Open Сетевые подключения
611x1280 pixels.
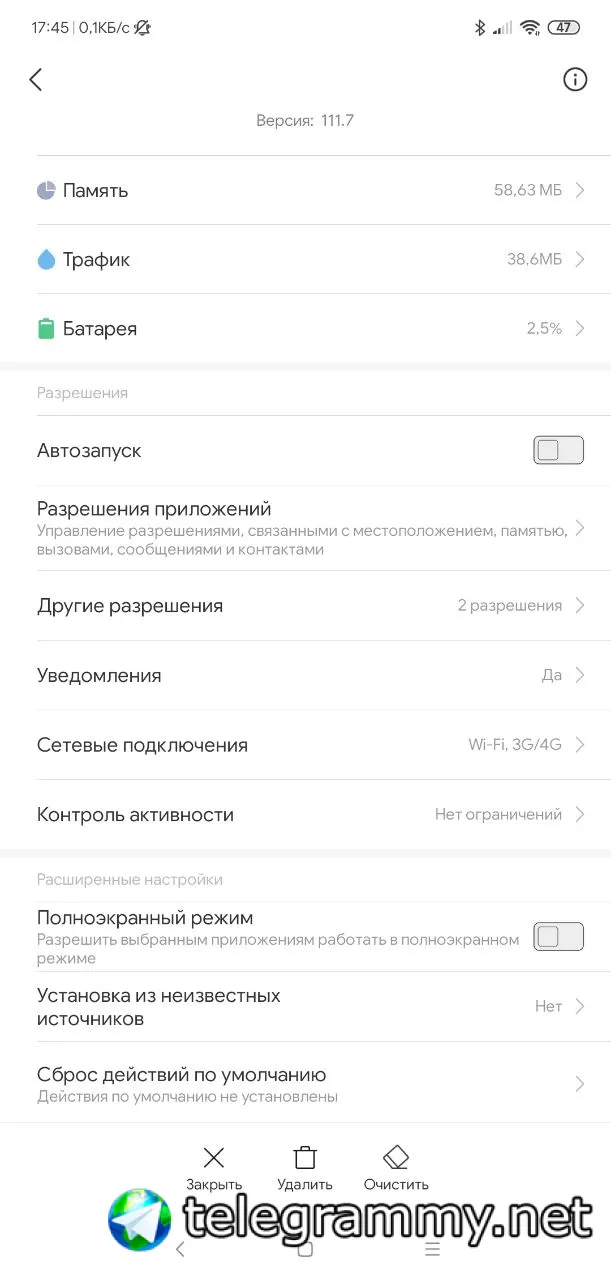point(305,745)
